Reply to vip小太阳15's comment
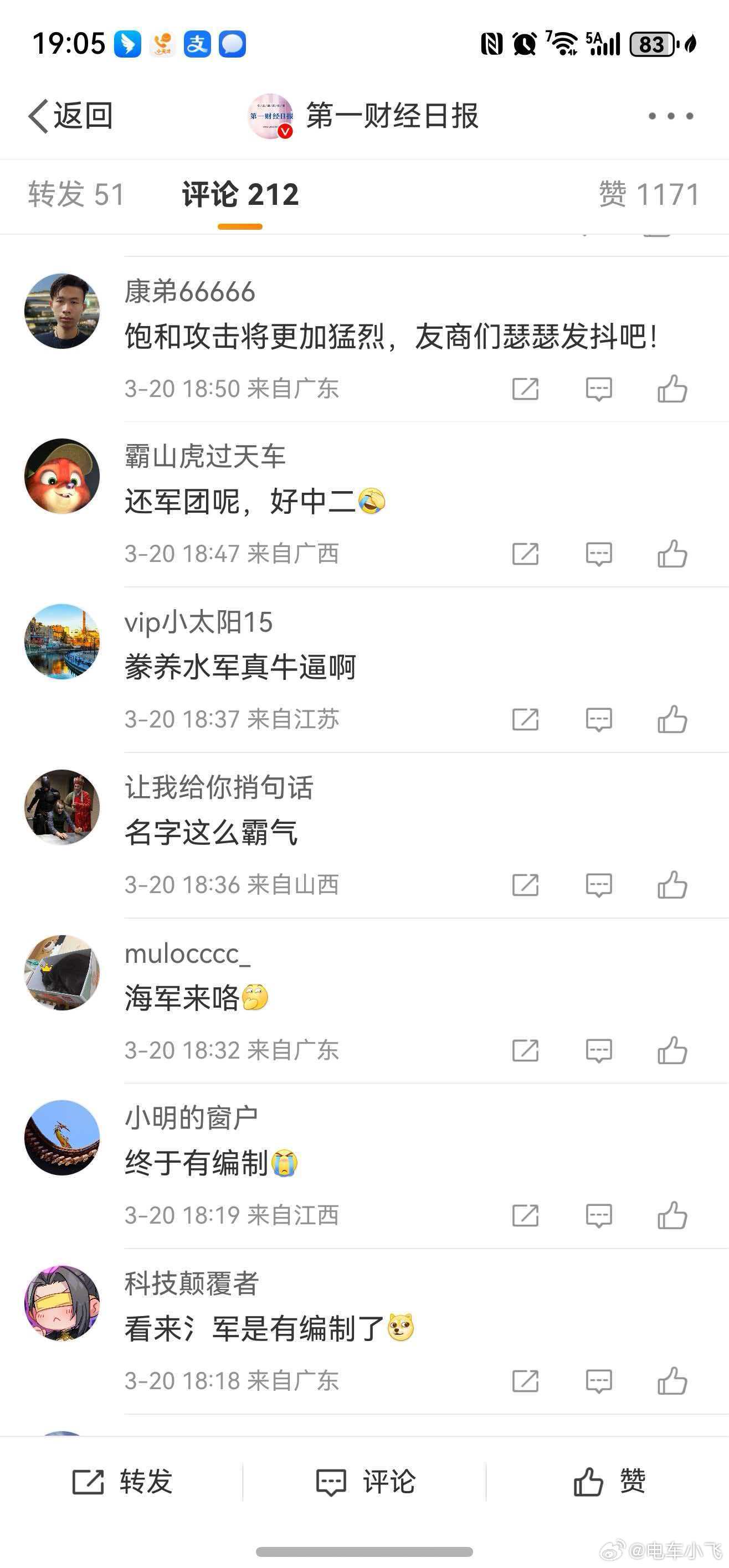The height and width of the screenshot is (1568, 729). pyautogui.click(x=599, y=719)
